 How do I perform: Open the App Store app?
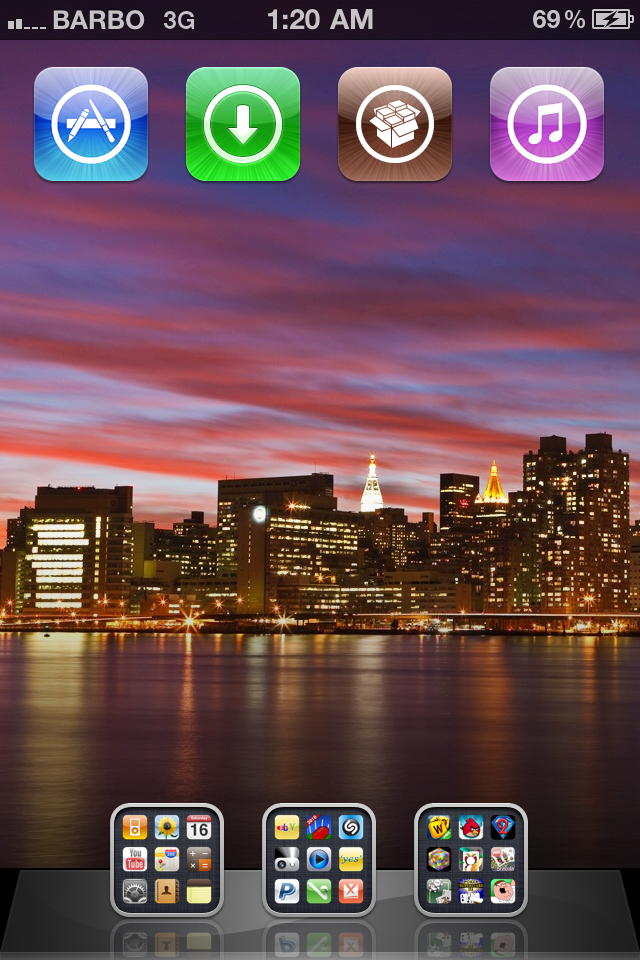pos(91,124)
